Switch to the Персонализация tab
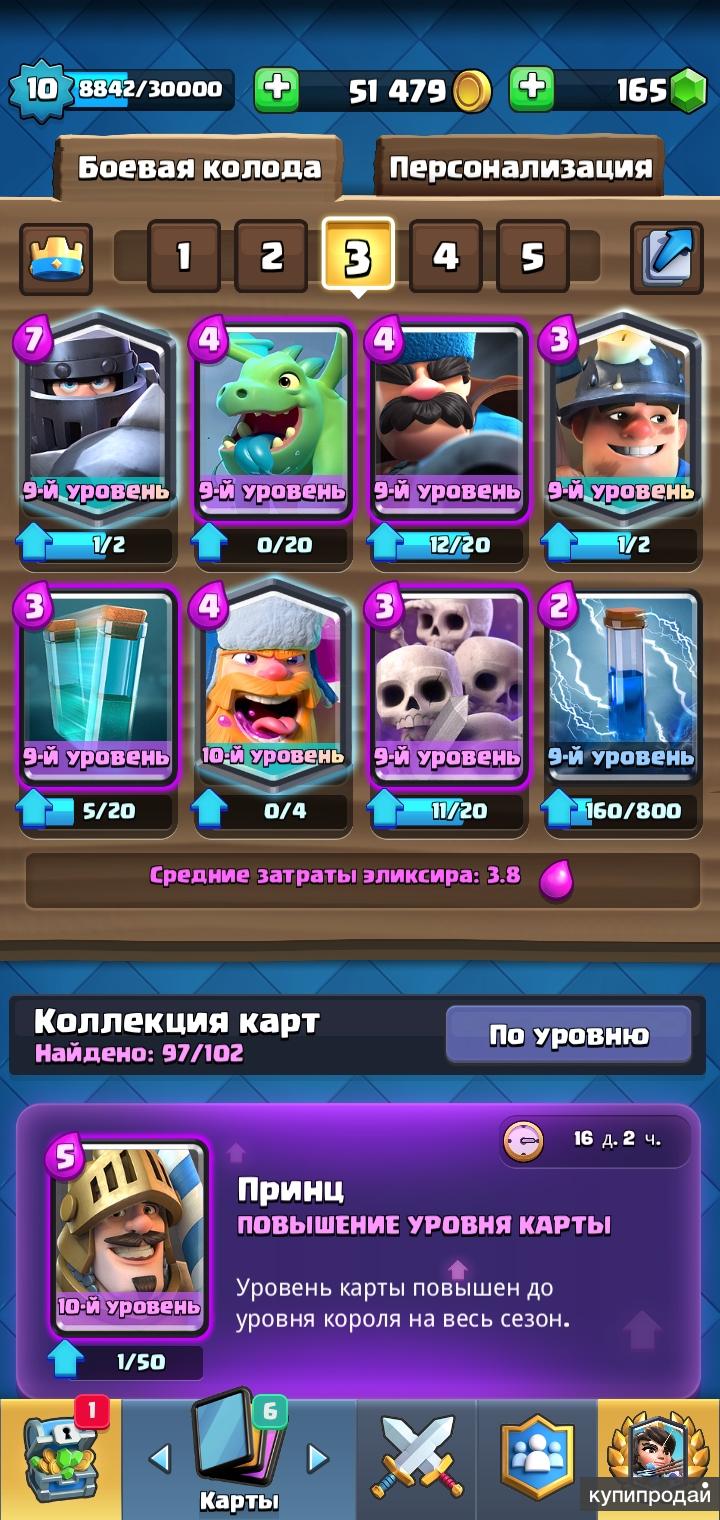The width and height of the screenshot is (720, 1520). pyautogui.click(x=520, y=167)
